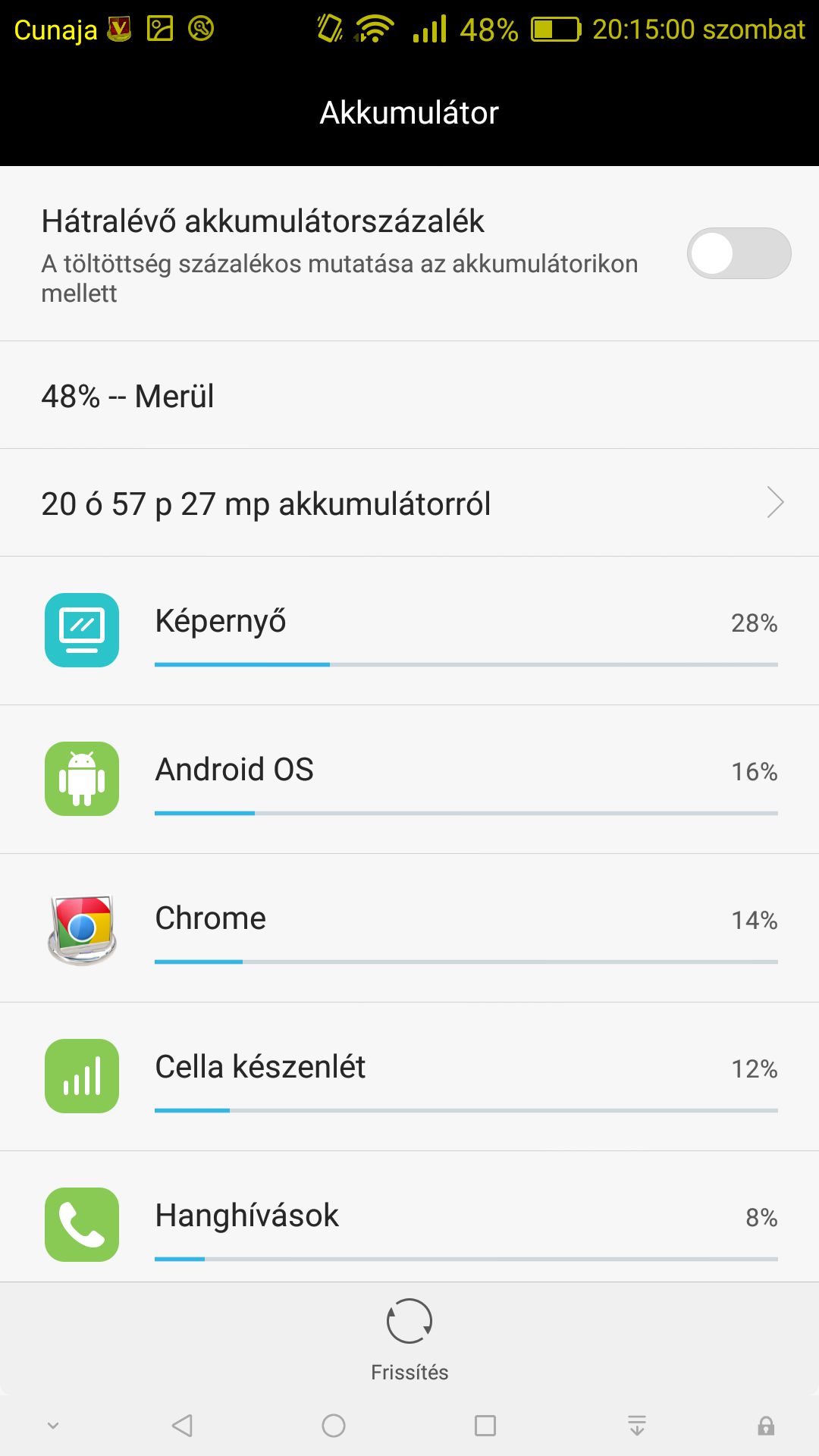This screenshot has height=1456, width=819.
Task: Open the 20 ó 57 p akkumulátorról details
Action: 409,503
